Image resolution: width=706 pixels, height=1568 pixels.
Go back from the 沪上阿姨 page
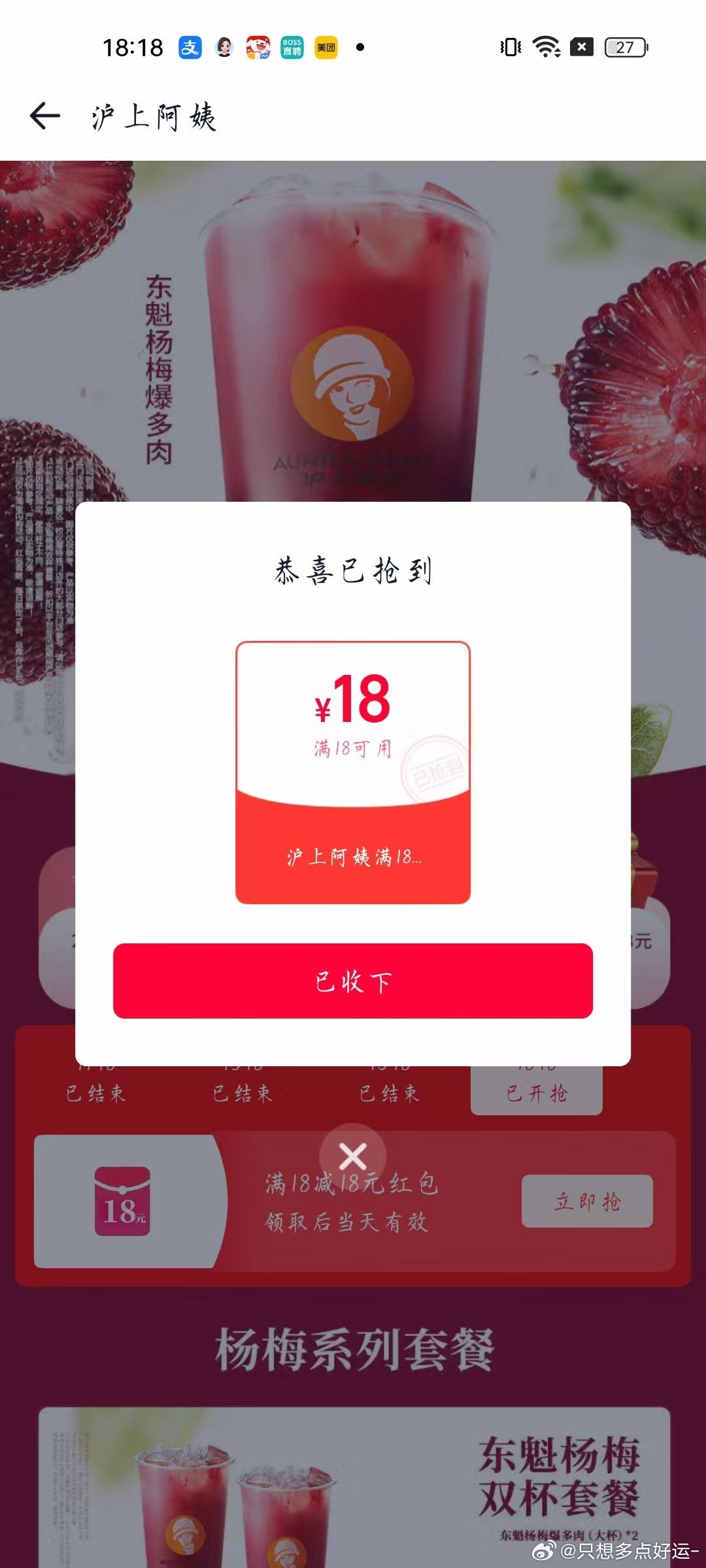click(44, 116)
